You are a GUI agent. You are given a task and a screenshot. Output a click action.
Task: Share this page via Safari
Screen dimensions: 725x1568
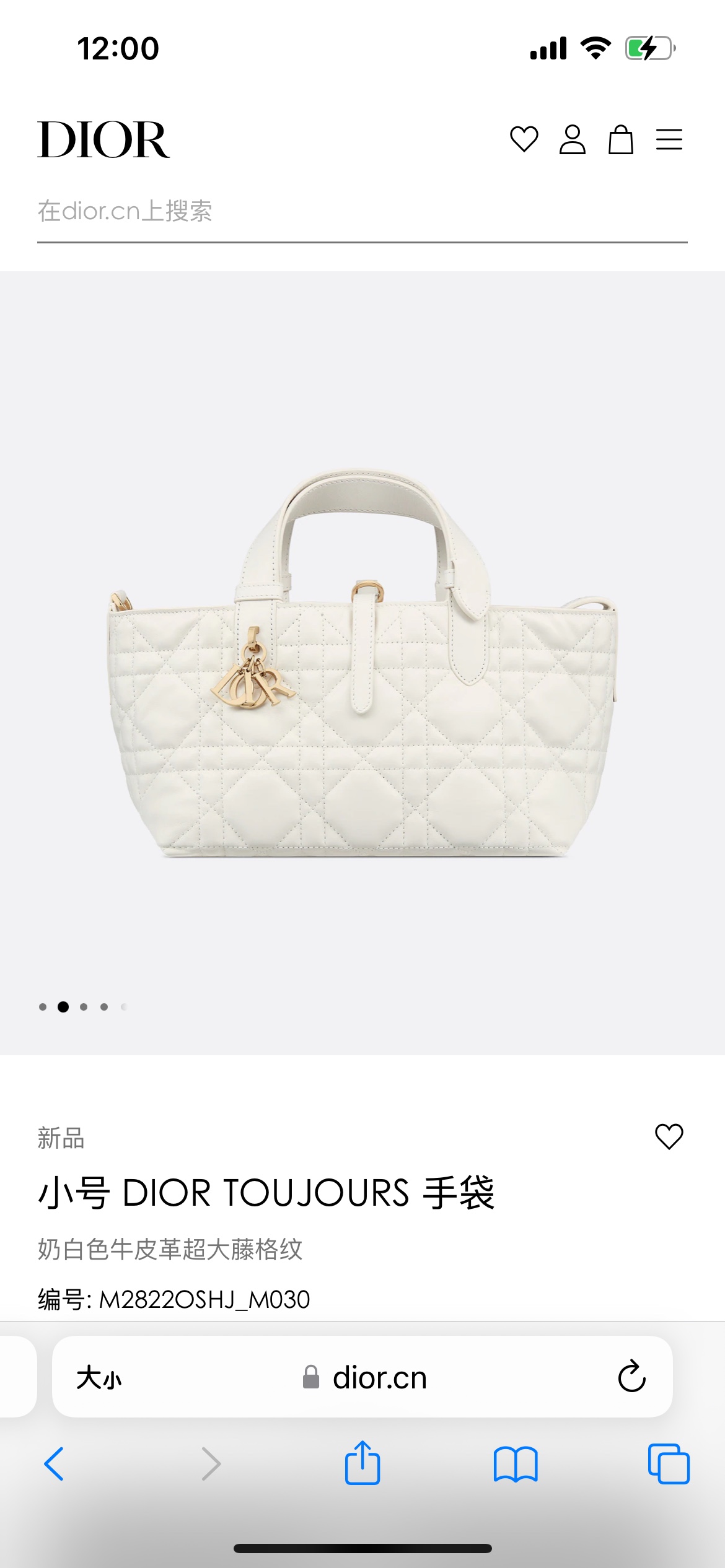(362, 1463)
